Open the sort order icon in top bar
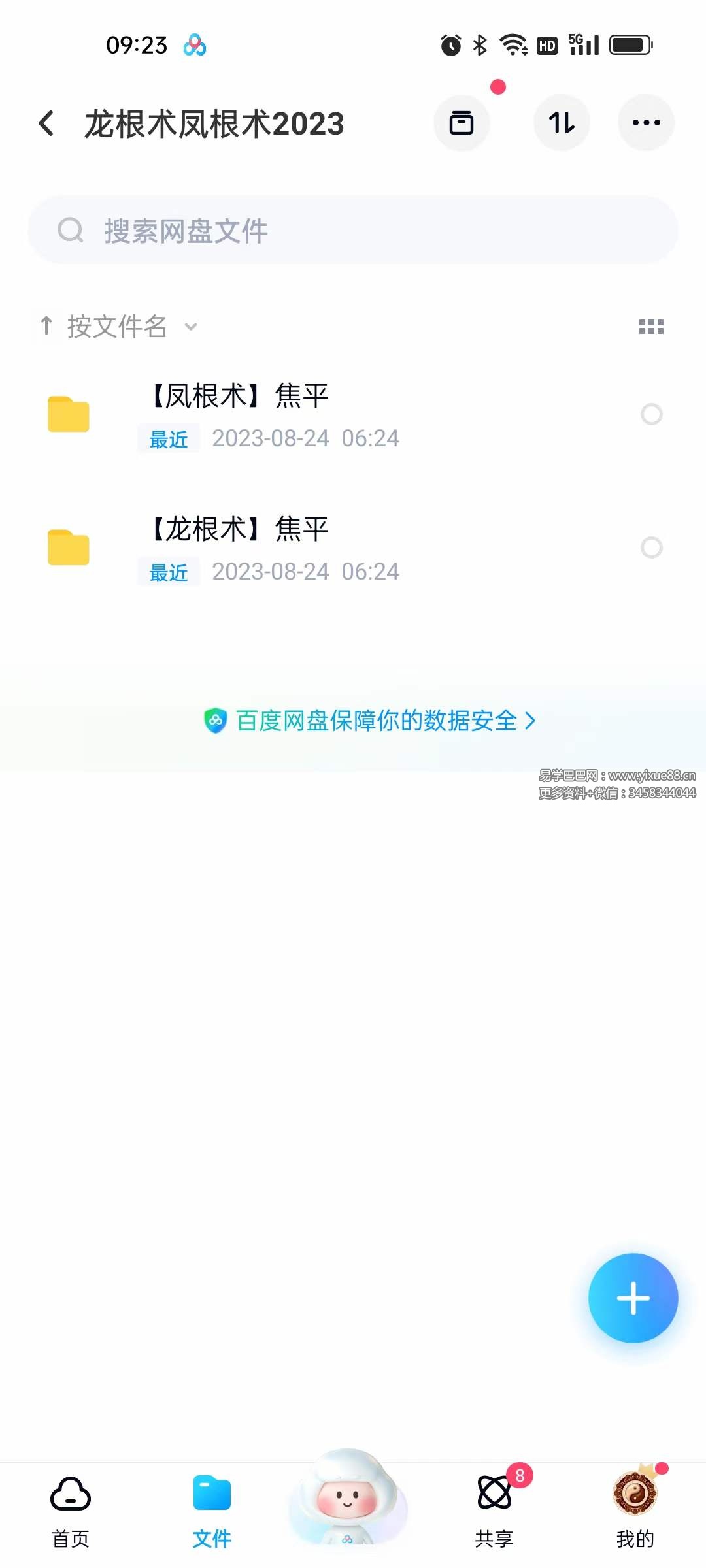Screen dimensions: 706x1568 (x=562, y=122)
